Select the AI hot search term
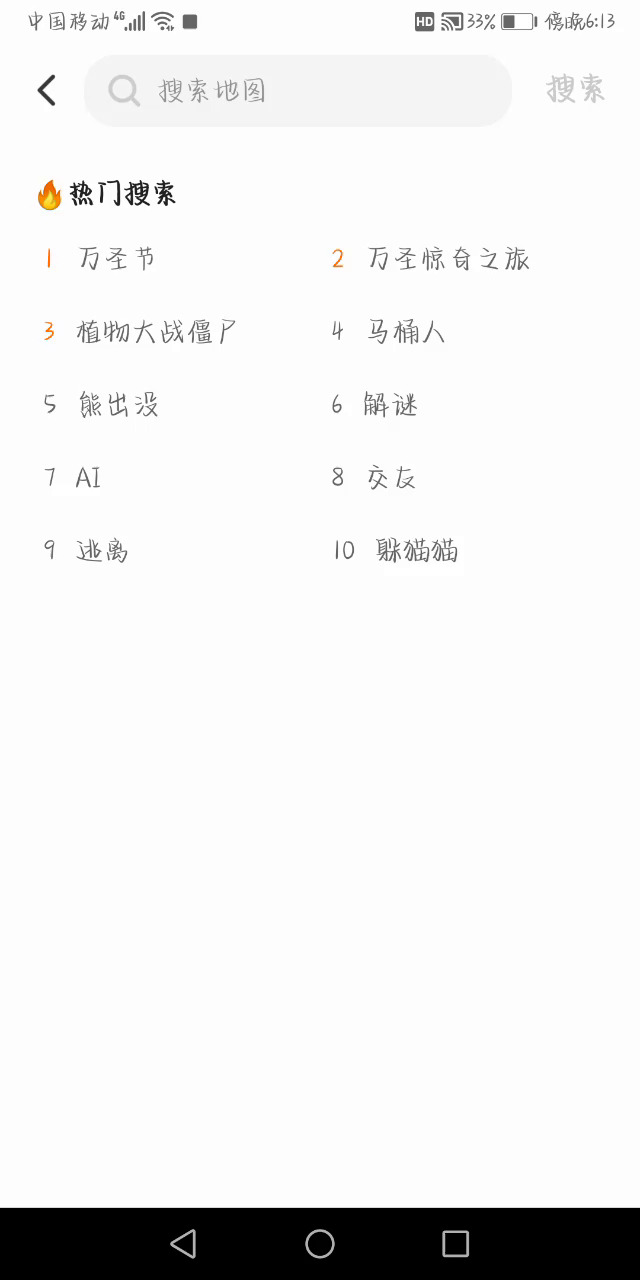The height and width of the screenshot is (1280, 640). [x=88, y=478]
